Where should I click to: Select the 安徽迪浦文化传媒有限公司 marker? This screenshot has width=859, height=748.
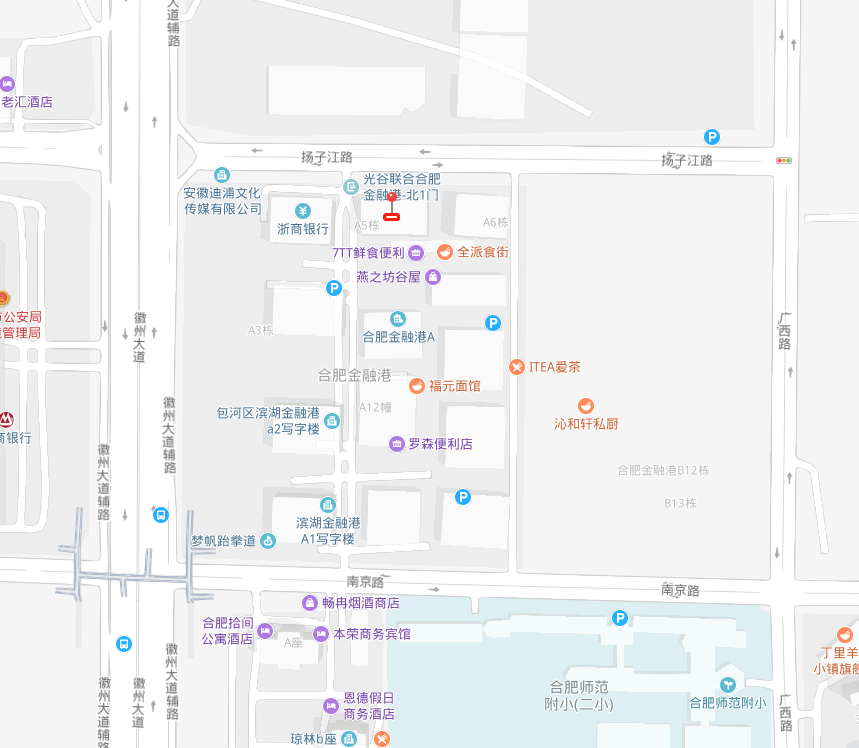(x=222, y=175)
